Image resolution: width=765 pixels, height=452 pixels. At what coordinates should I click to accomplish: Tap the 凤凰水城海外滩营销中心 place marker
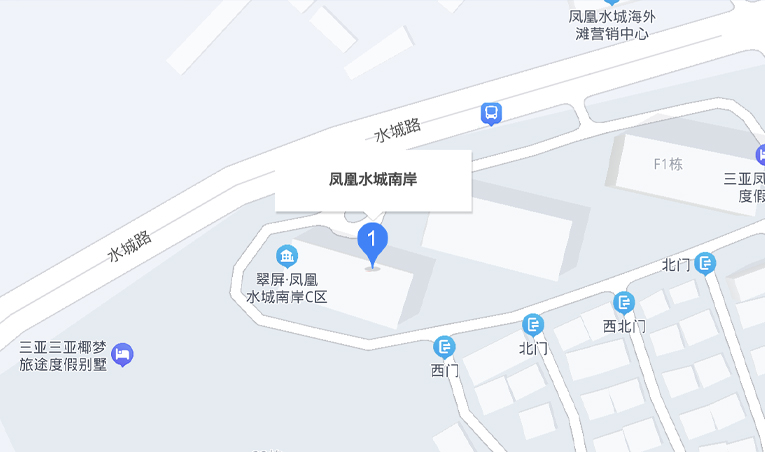point(611,3)
